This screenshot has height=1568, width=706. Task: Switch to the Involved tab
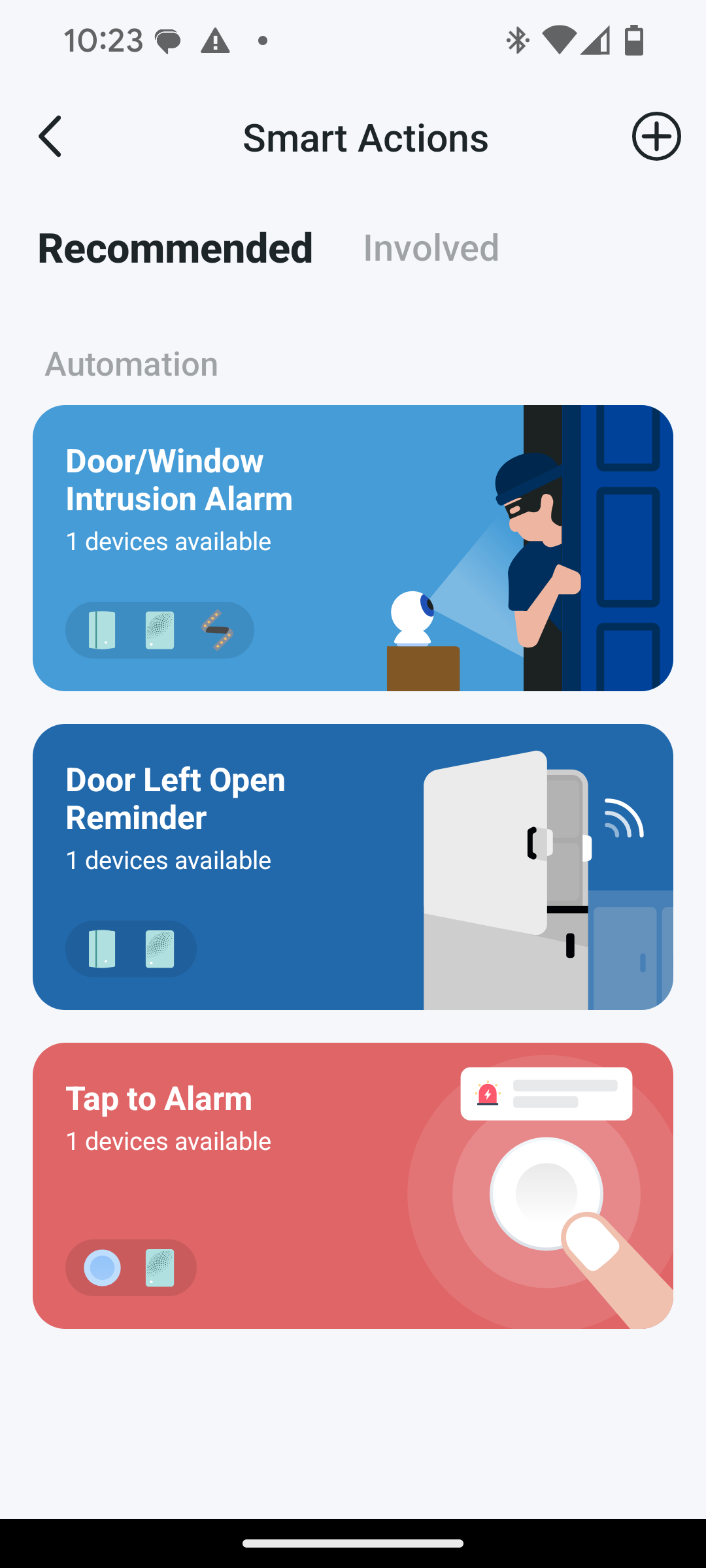click(x=431, y=248)
